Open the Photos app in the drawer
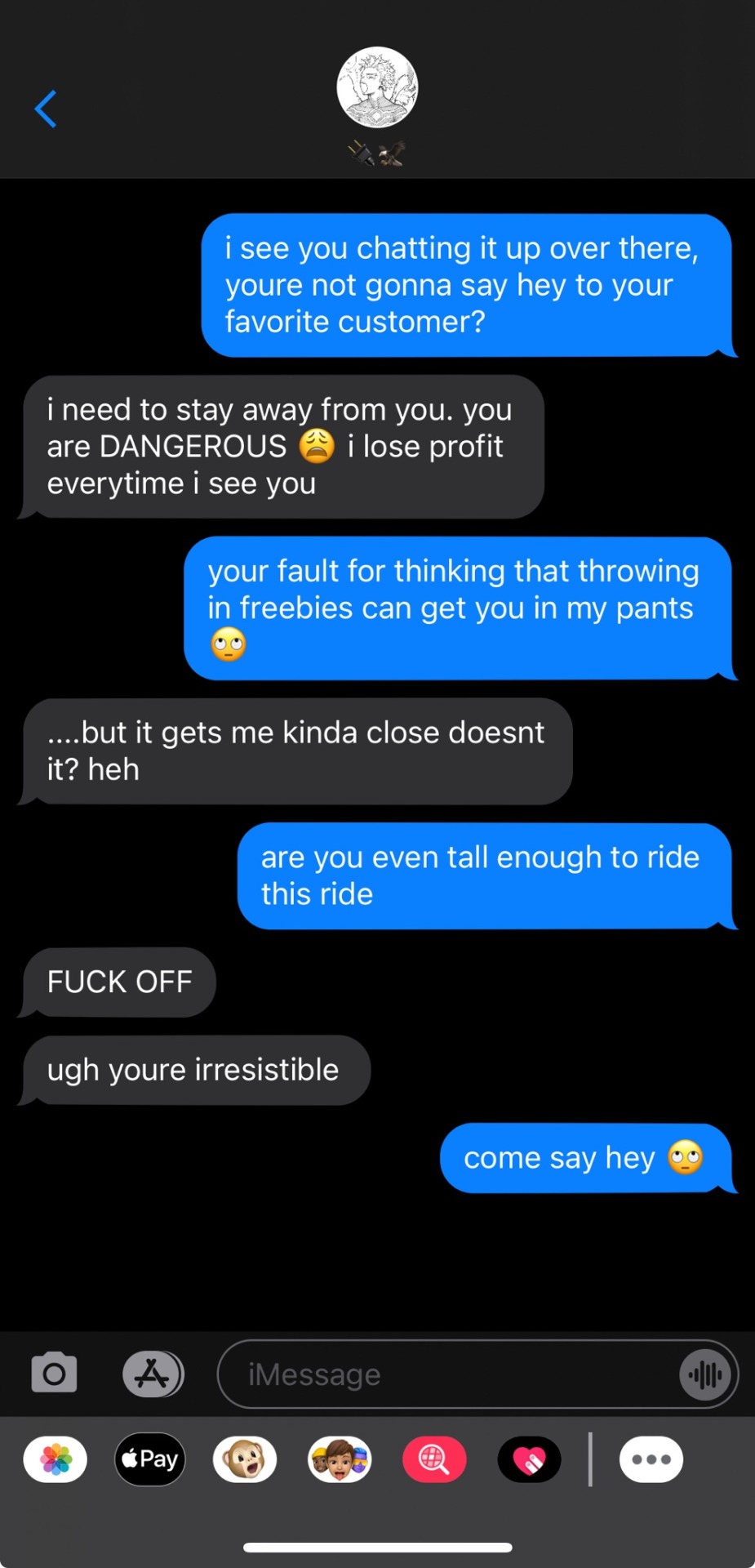Viewport: 755px width, 1568px height. point(56,1459)
